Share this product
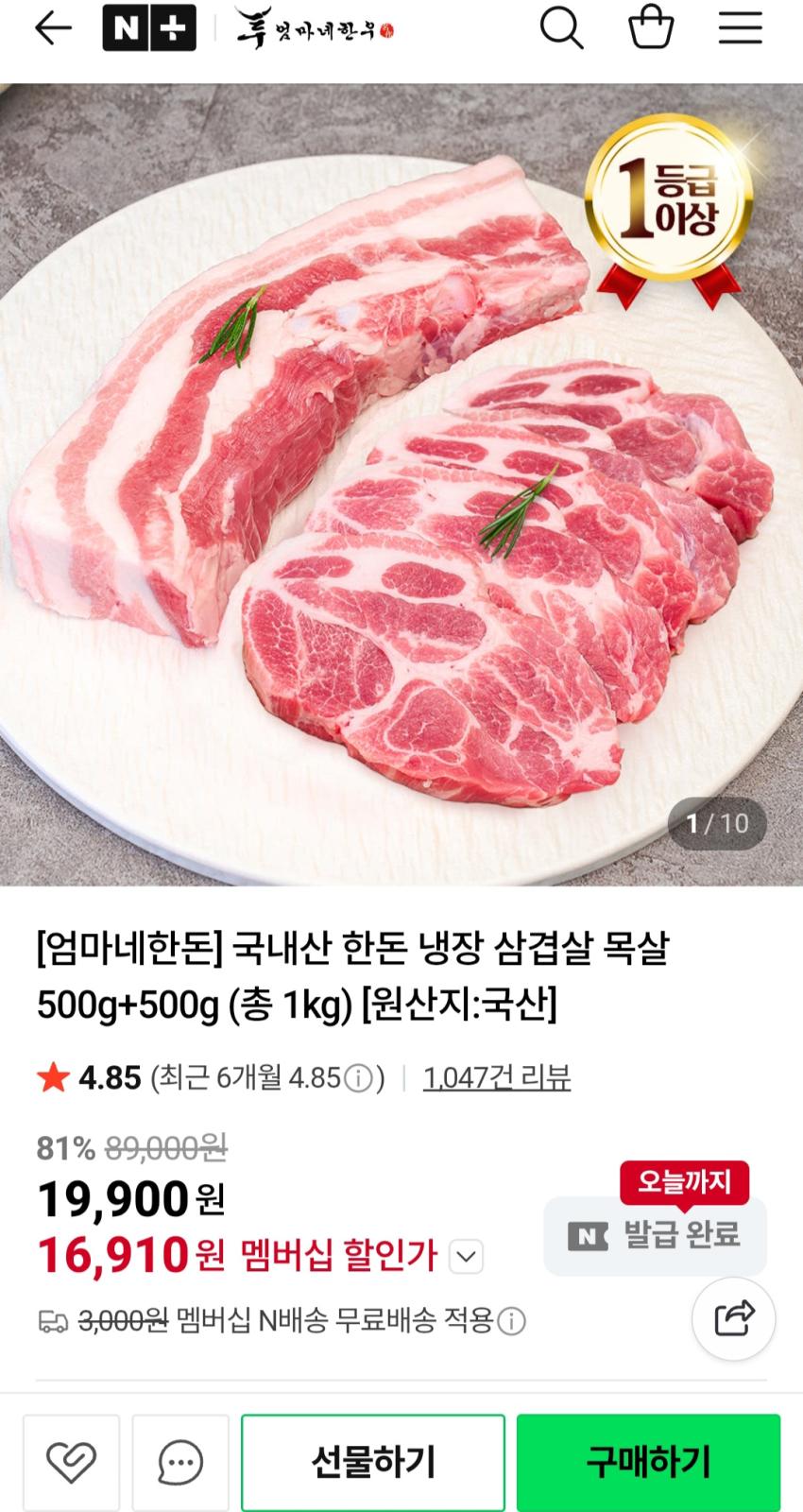 point(734,1317)
